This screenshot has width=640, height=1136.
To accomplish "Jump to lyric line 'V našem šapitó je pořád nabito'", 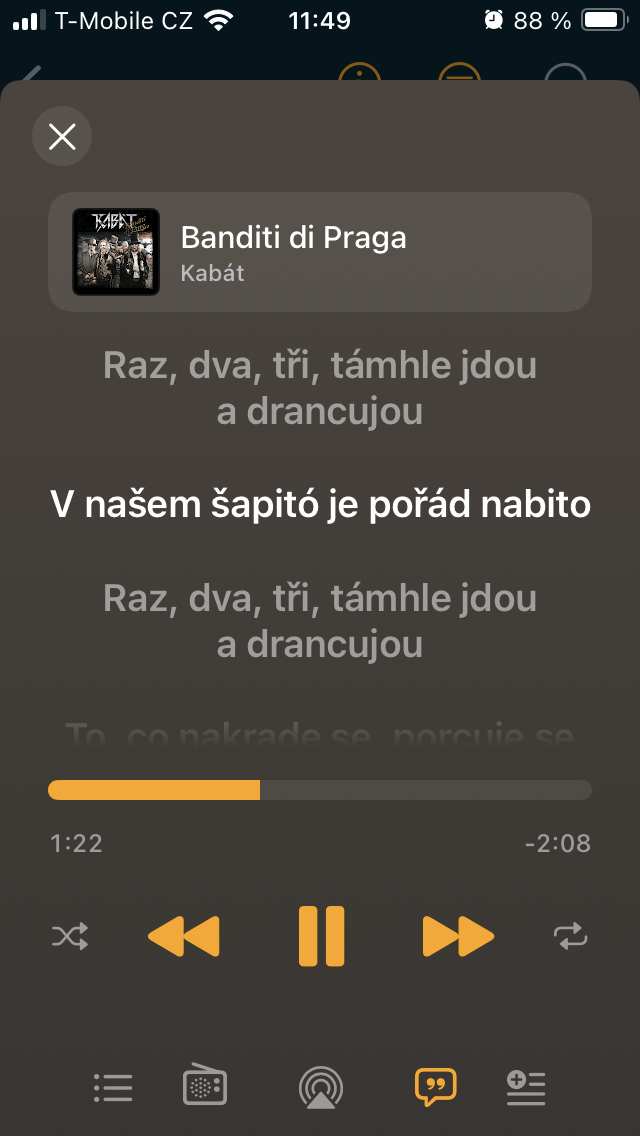I will click(x=320, y=505).
